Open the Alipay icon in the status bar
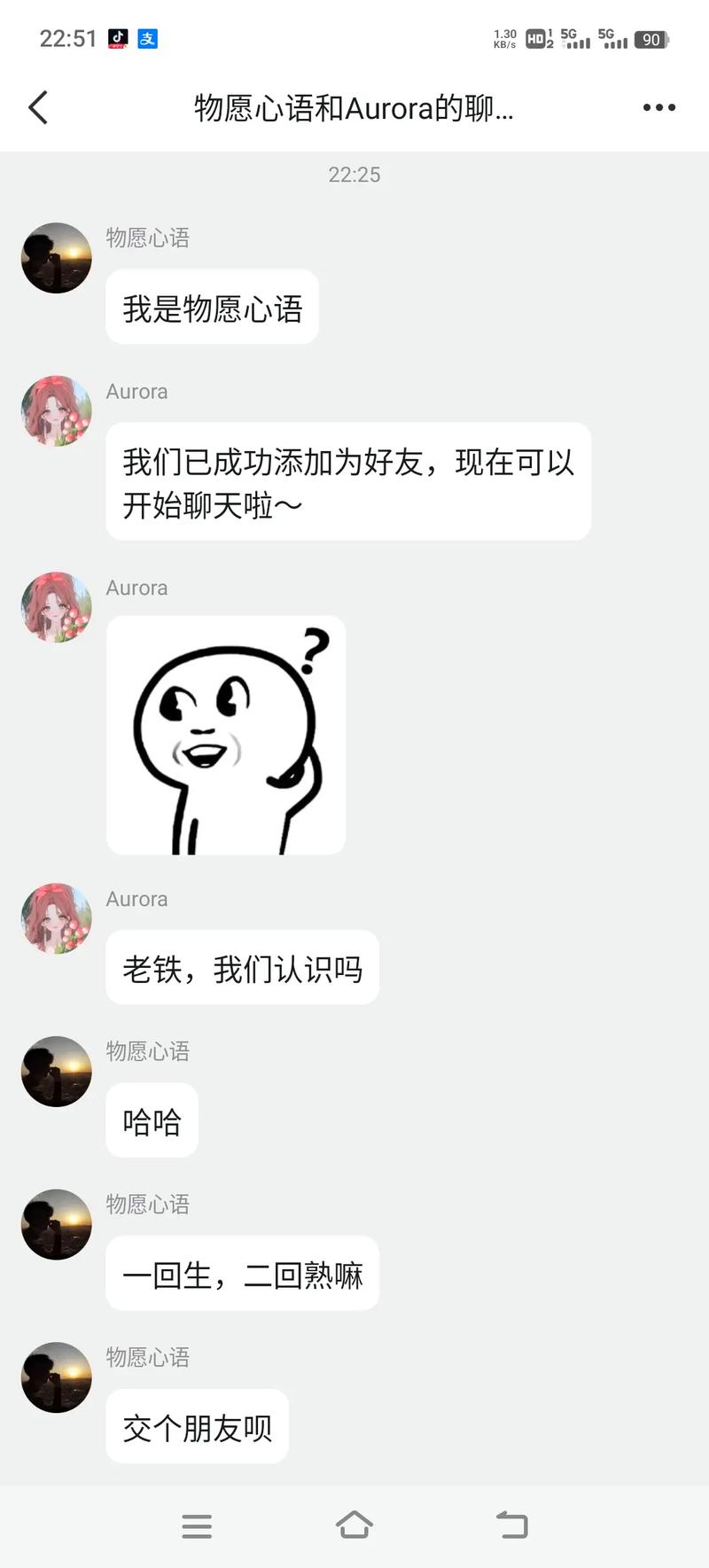709x1568 pixels. click(x=147, y=38)
